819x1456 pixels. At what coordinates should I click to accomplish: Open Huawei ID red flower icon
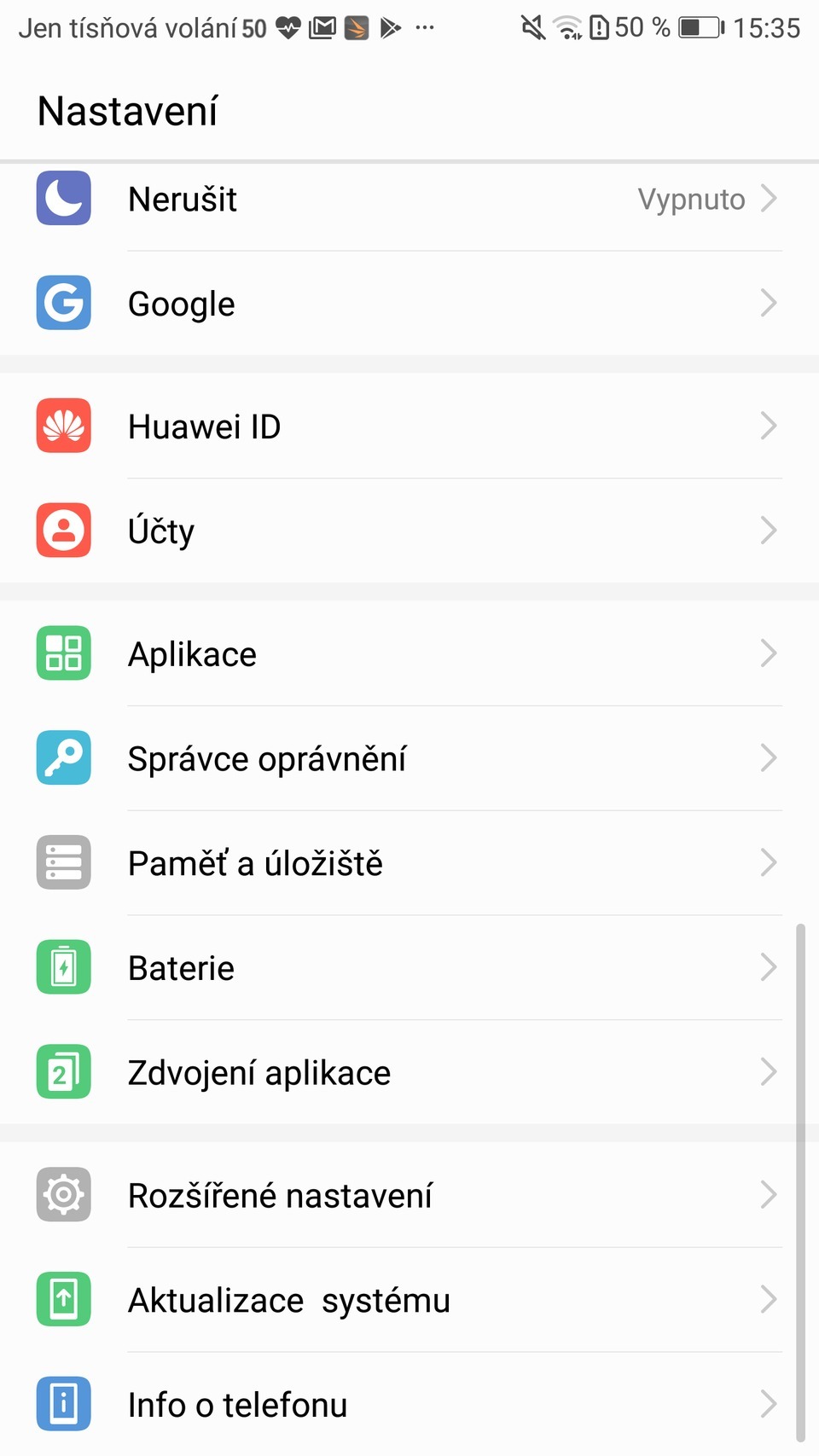(62, 426)
